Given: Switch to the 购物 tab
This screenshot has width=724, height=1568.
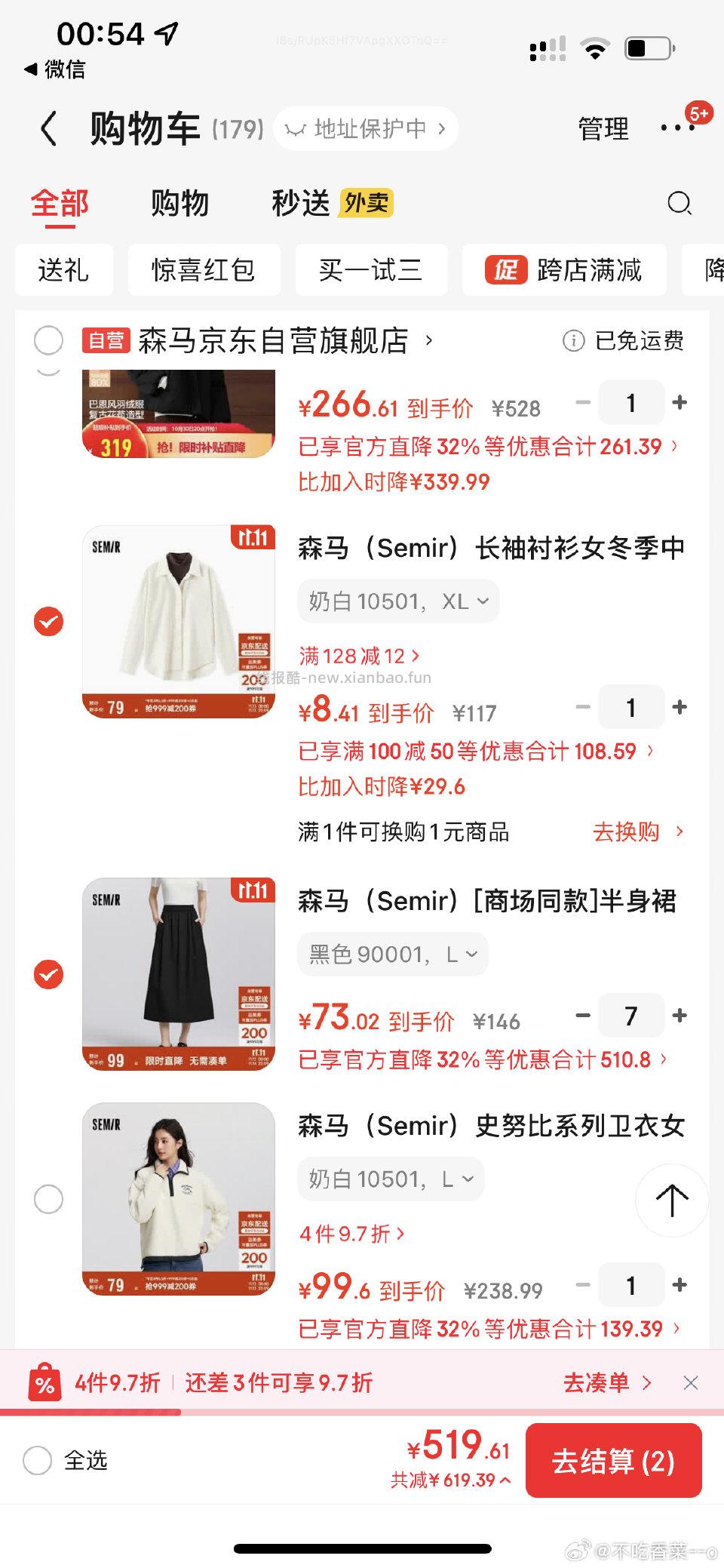Looking at the screenshot, I should tap(180, 203).
